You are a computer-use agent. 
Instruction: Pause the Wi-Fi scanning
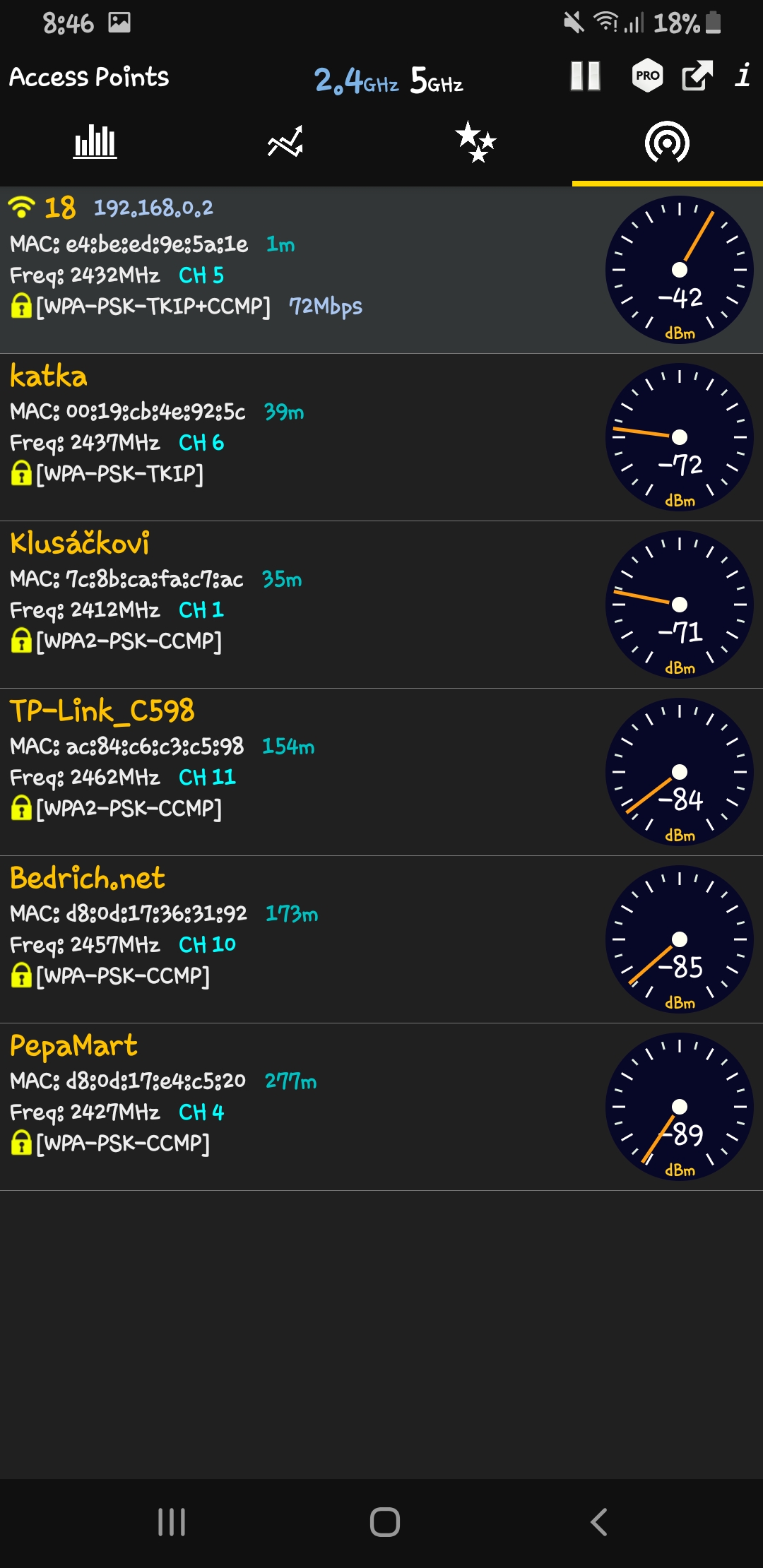pos(586,76)
